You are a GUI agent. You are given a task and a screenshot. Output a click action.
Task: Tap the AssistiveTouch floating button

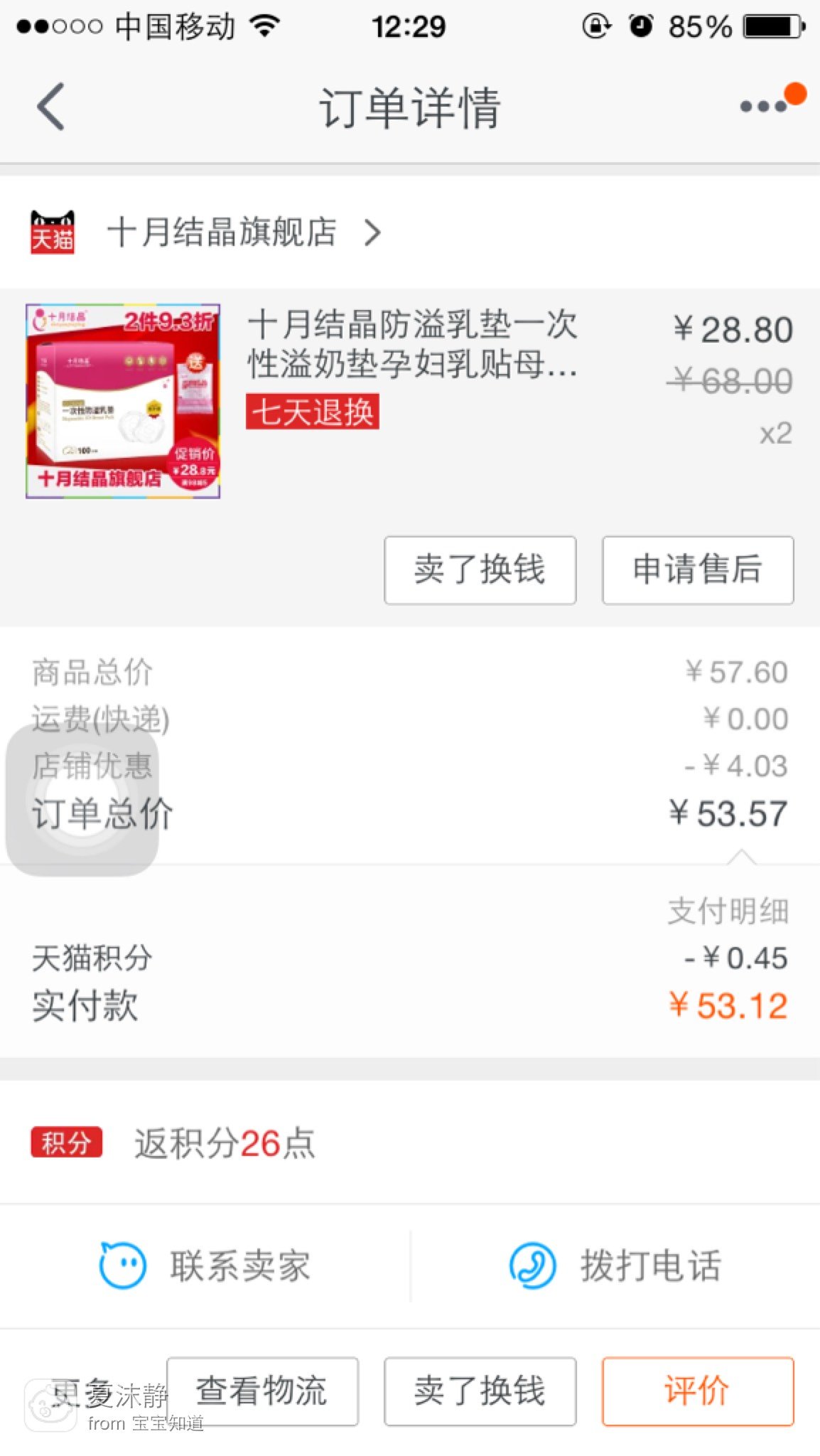point(82,800)
